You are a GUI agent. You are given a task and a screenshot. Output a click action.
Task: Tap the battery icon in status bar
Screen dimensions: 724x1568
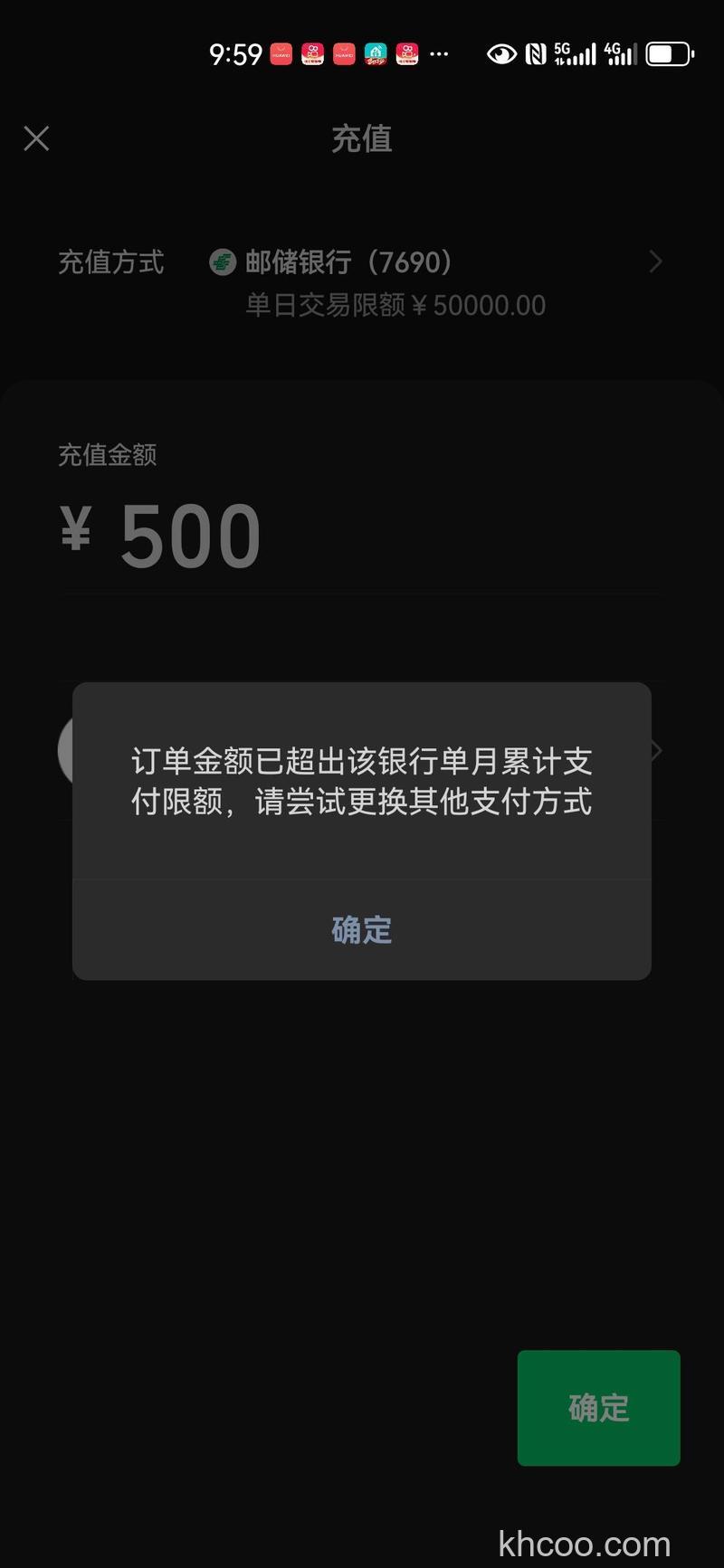pos(667,53)
